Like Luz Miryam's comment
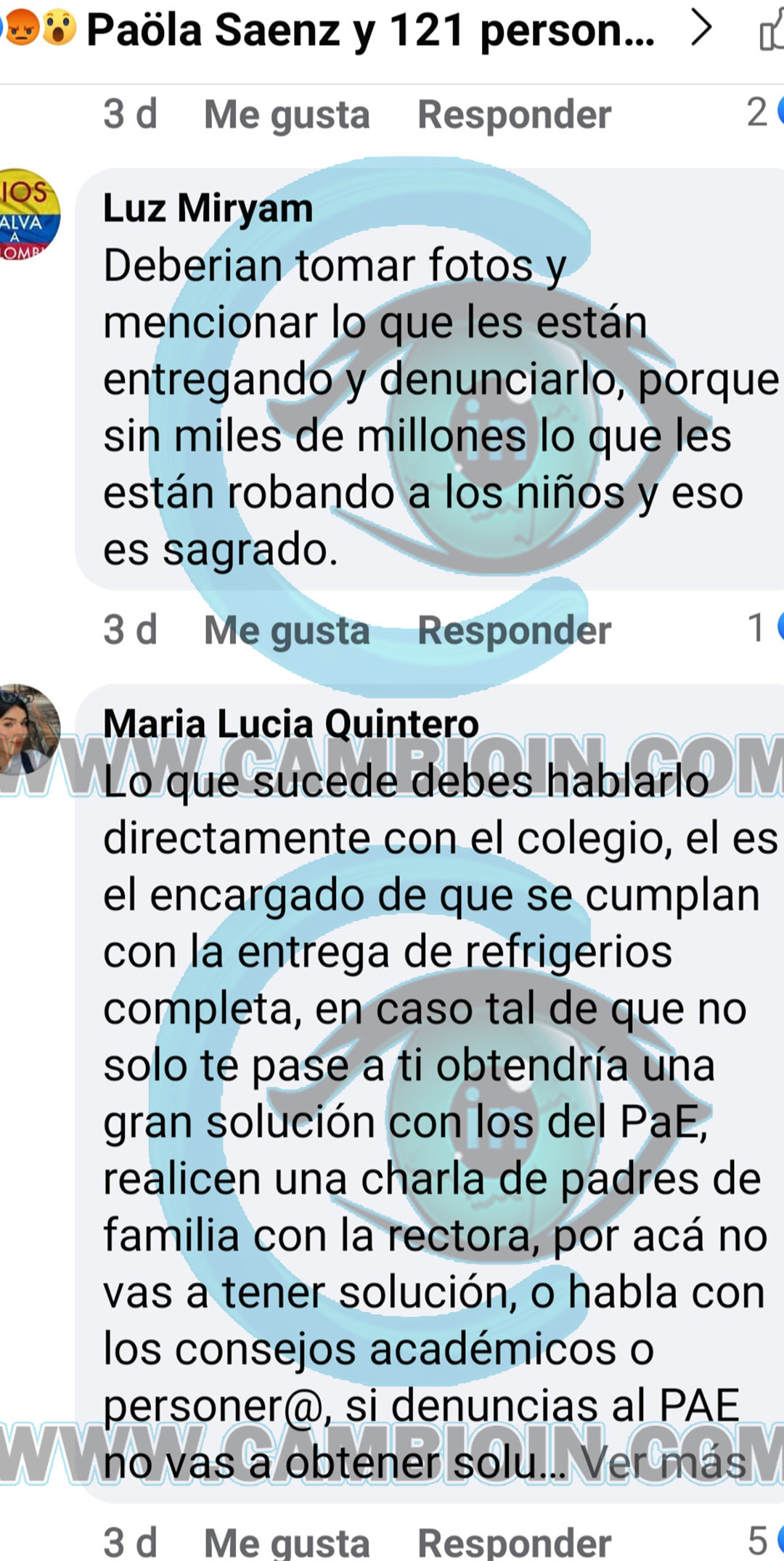The width and height of the screenshot is (784, 1561). 287,629
